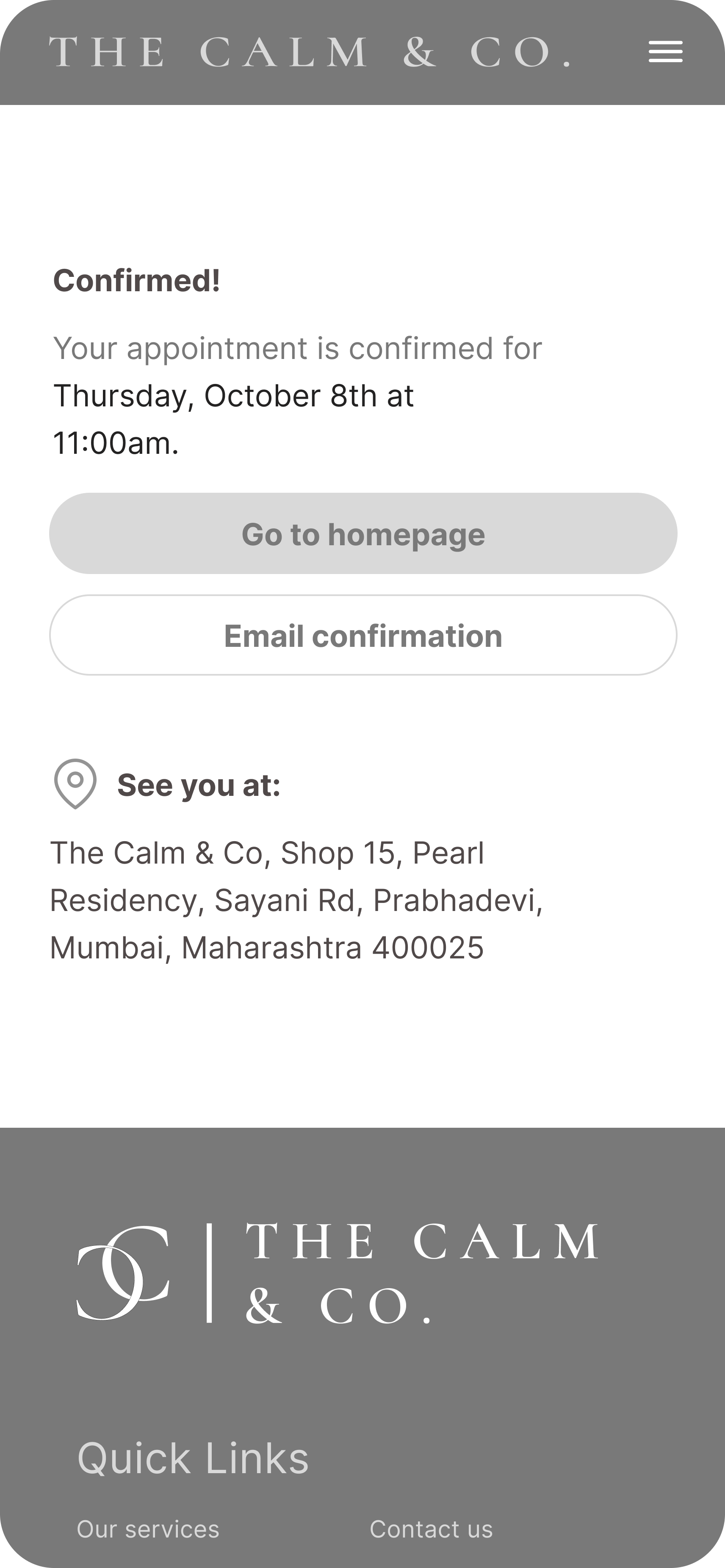Open the hamburger menu

tap(665, 52)
